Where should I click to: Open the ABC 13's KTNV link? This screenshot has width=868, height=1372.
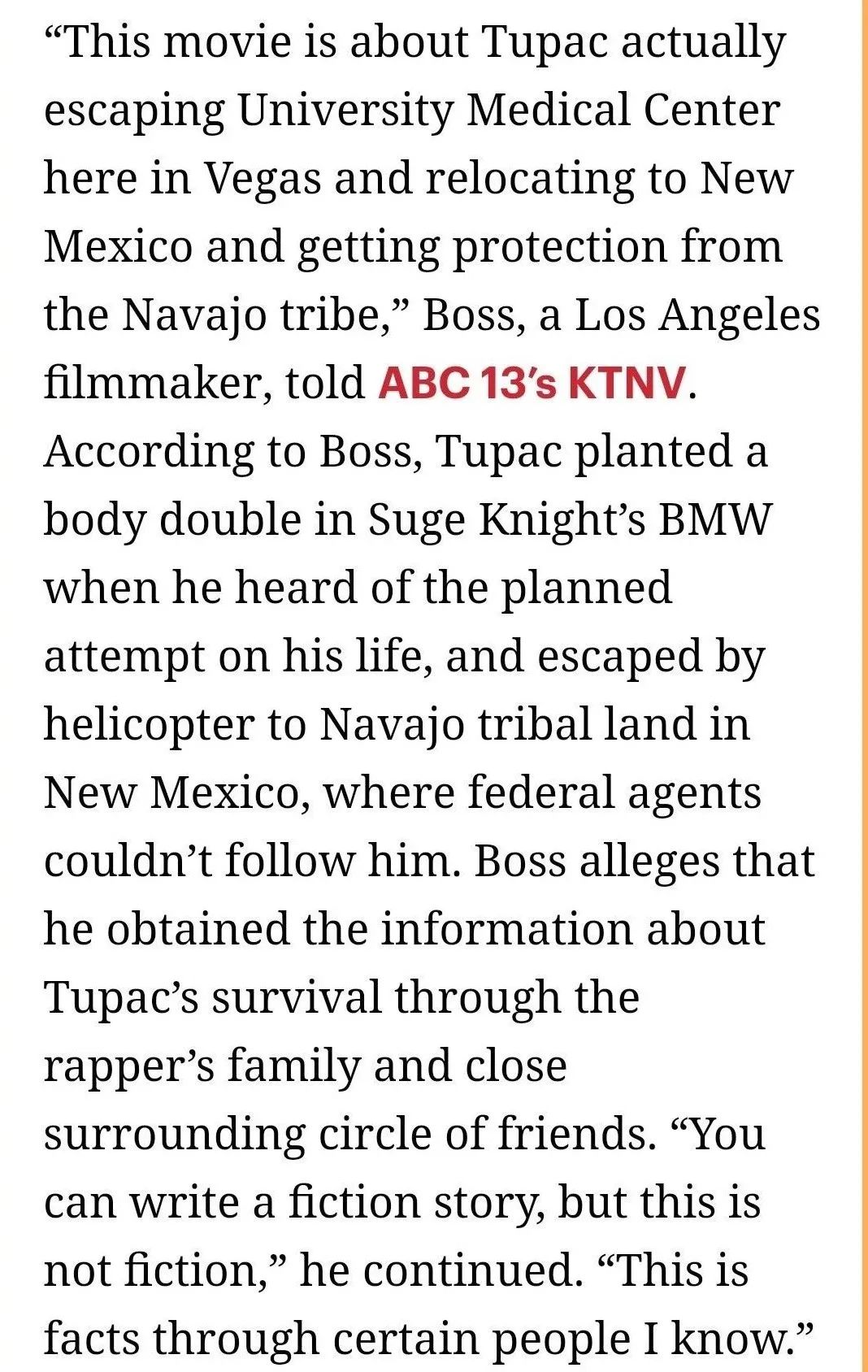click(532, 383)
